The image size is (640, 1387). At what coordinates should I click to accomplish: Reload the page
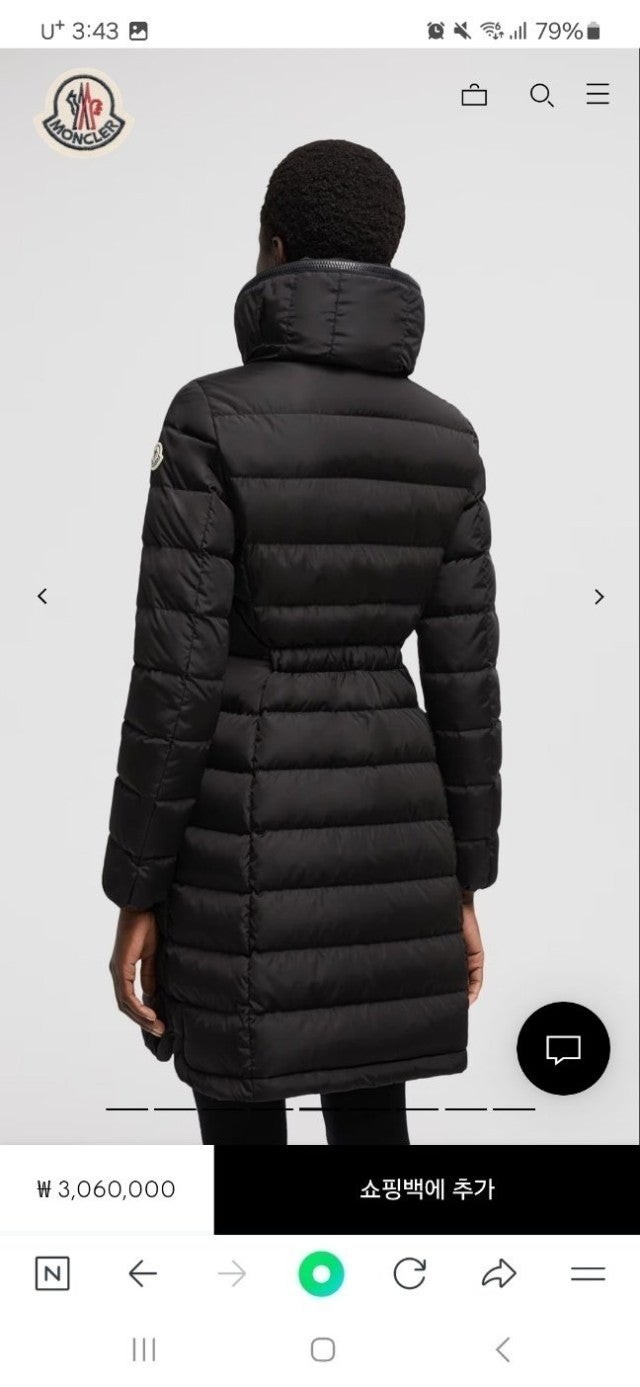(409, 1273)
